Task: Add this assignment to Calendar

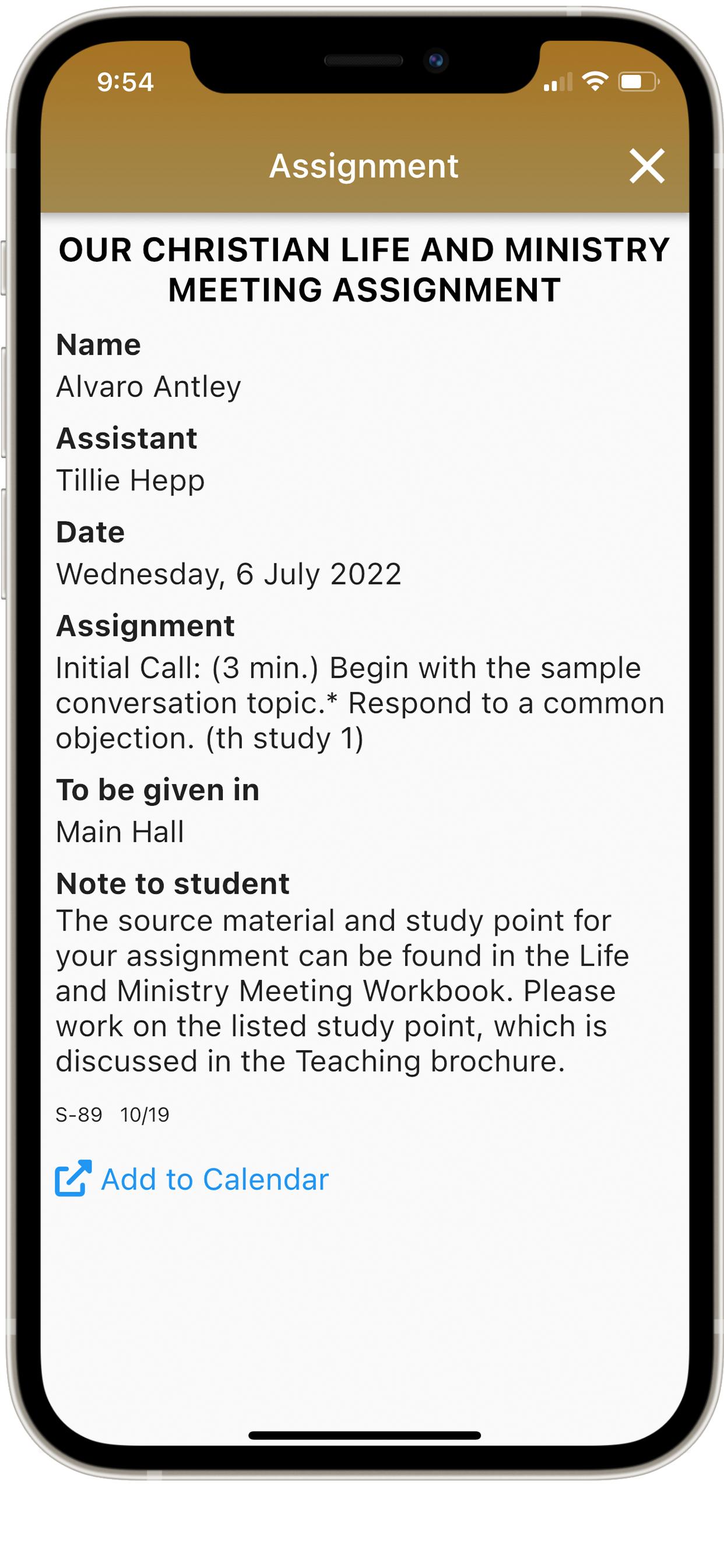Action: click(192, 1179)
